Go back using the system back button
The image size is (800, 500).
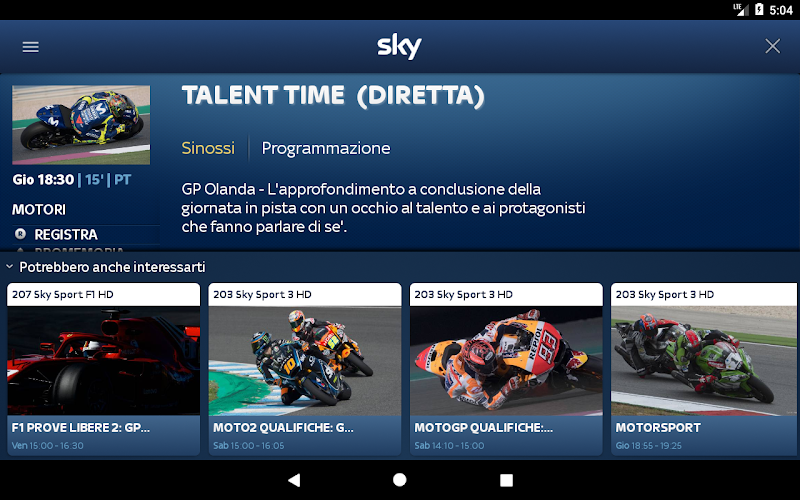coord(293,480)
